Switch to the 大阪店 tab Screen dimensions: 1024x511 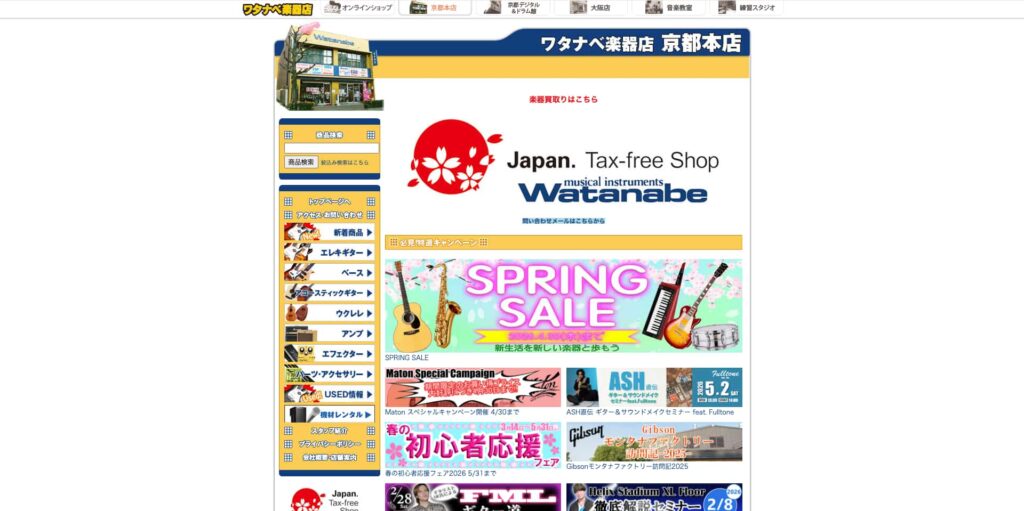590,8
